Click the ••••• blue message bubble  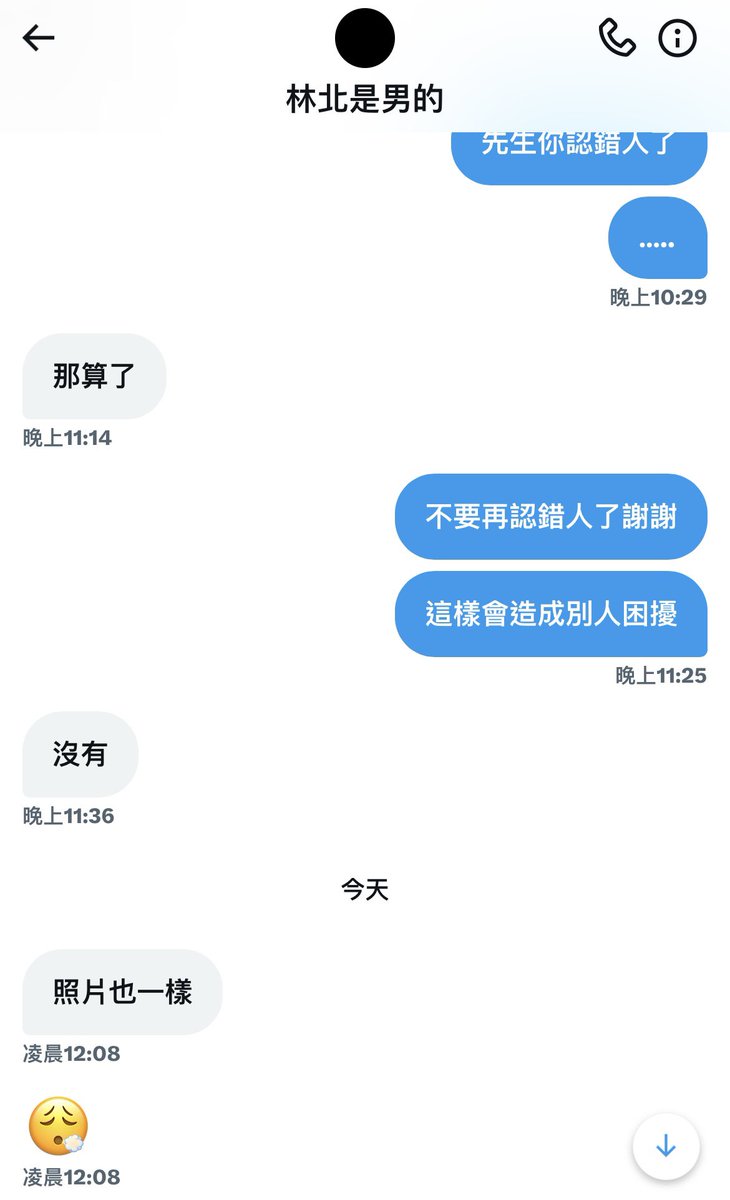(657, 238)
